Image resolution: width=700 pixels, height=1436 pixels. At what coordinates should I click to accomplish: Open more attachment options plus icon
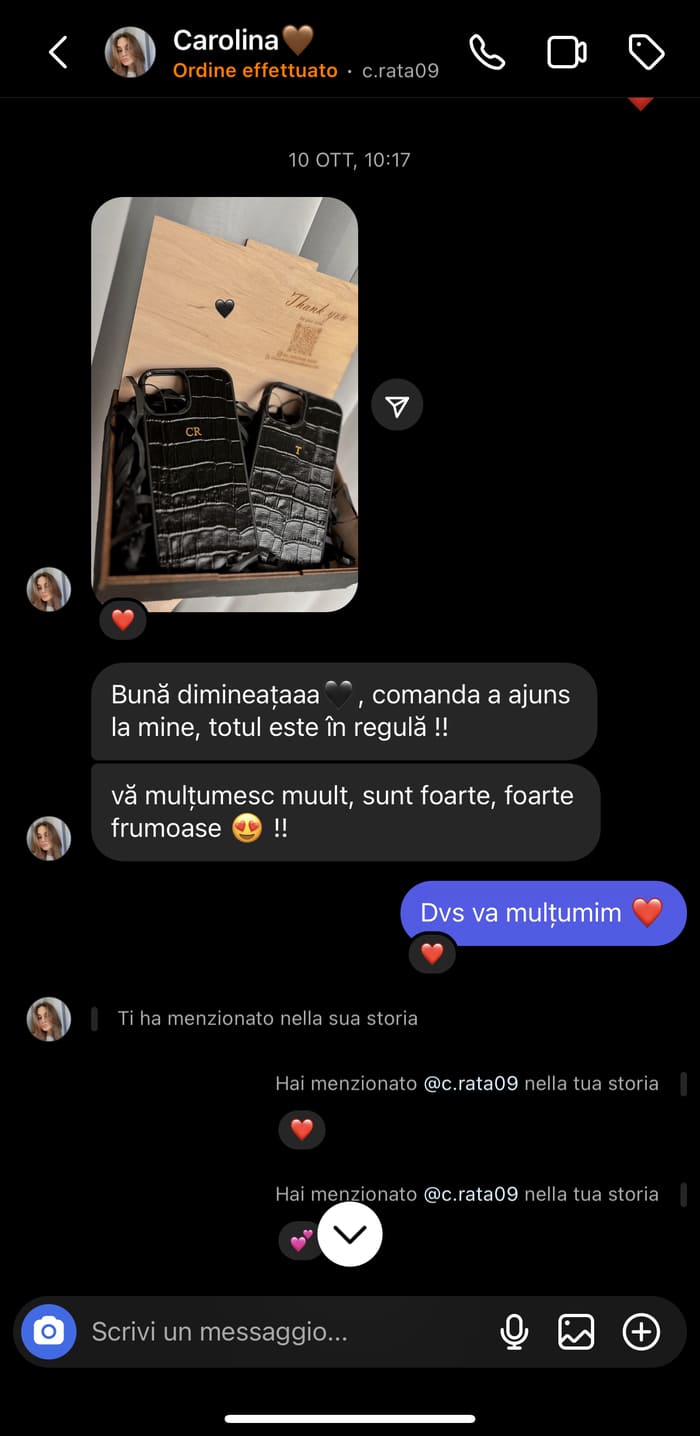point(641,1331)
